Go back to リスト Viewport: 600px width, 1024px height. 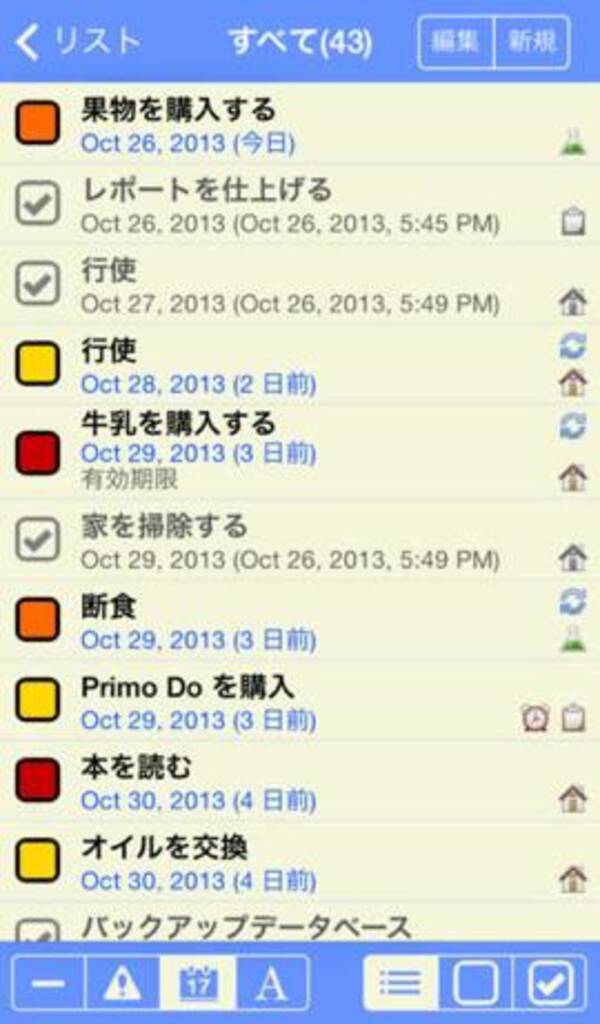[78, 42]
